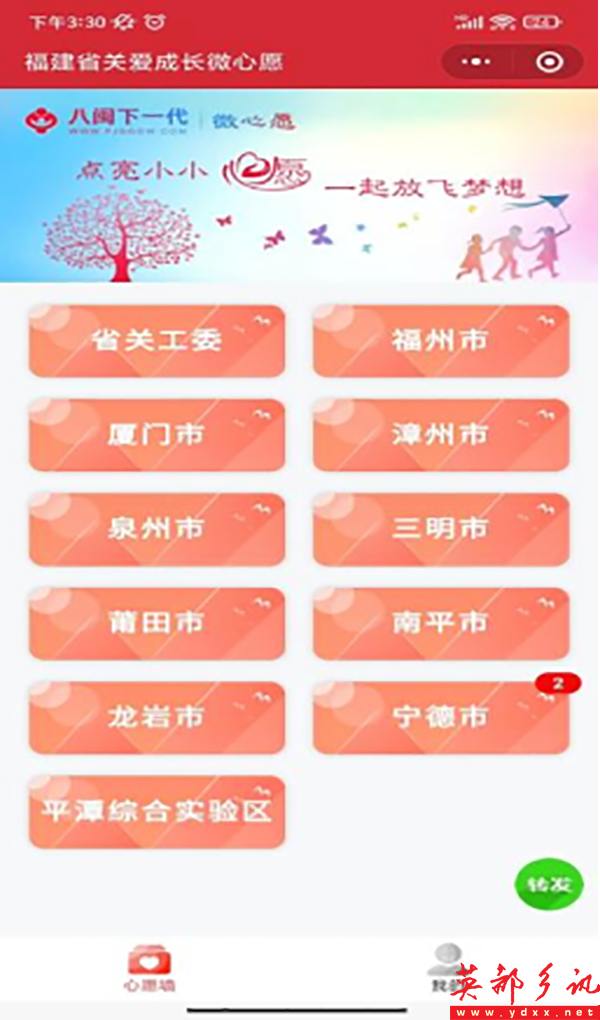
Task: Choose 莆田市
Action: click(157, 623)
